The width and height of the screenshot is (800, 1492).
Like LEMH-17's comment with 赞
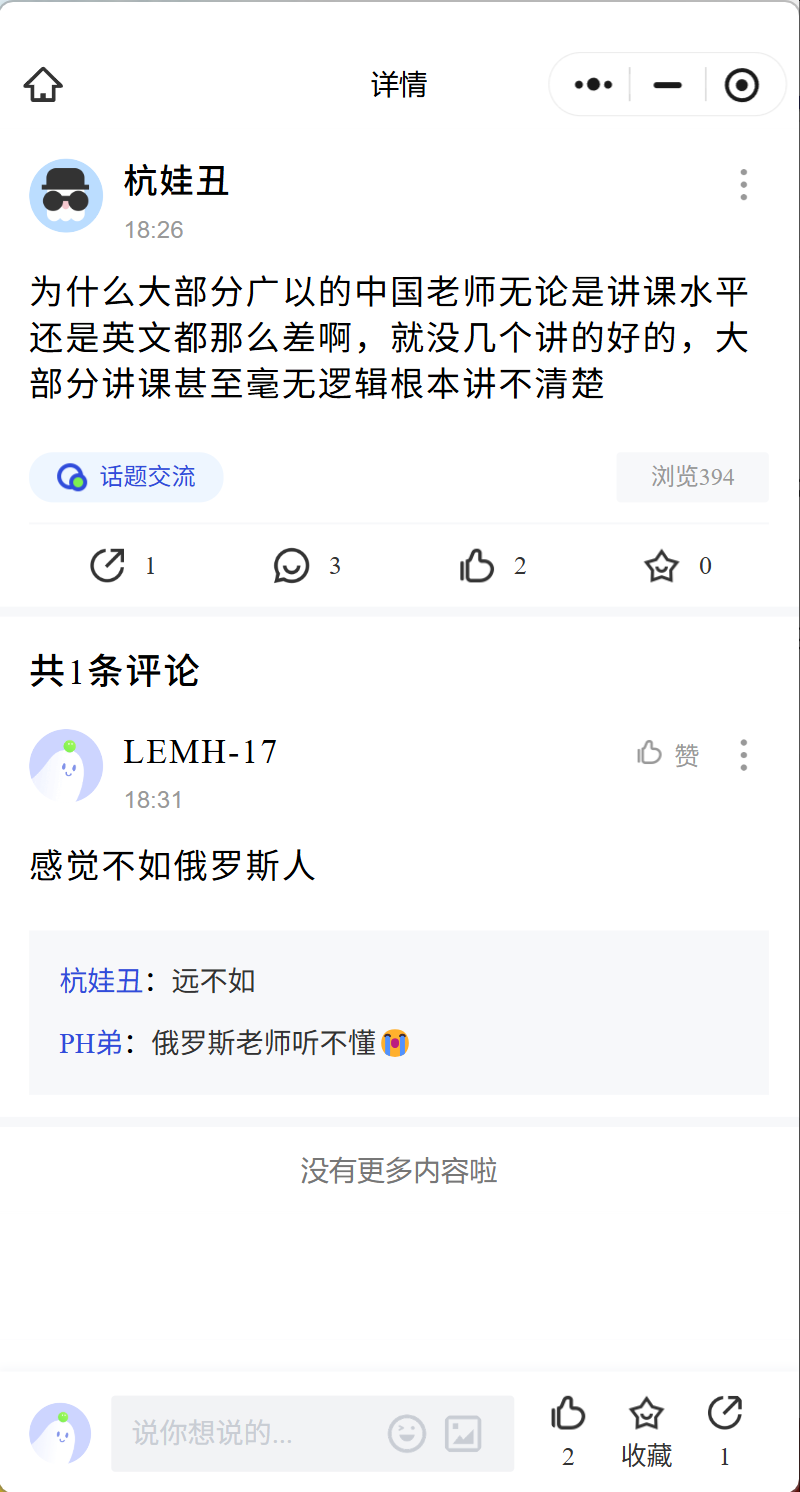coord(668,755)
